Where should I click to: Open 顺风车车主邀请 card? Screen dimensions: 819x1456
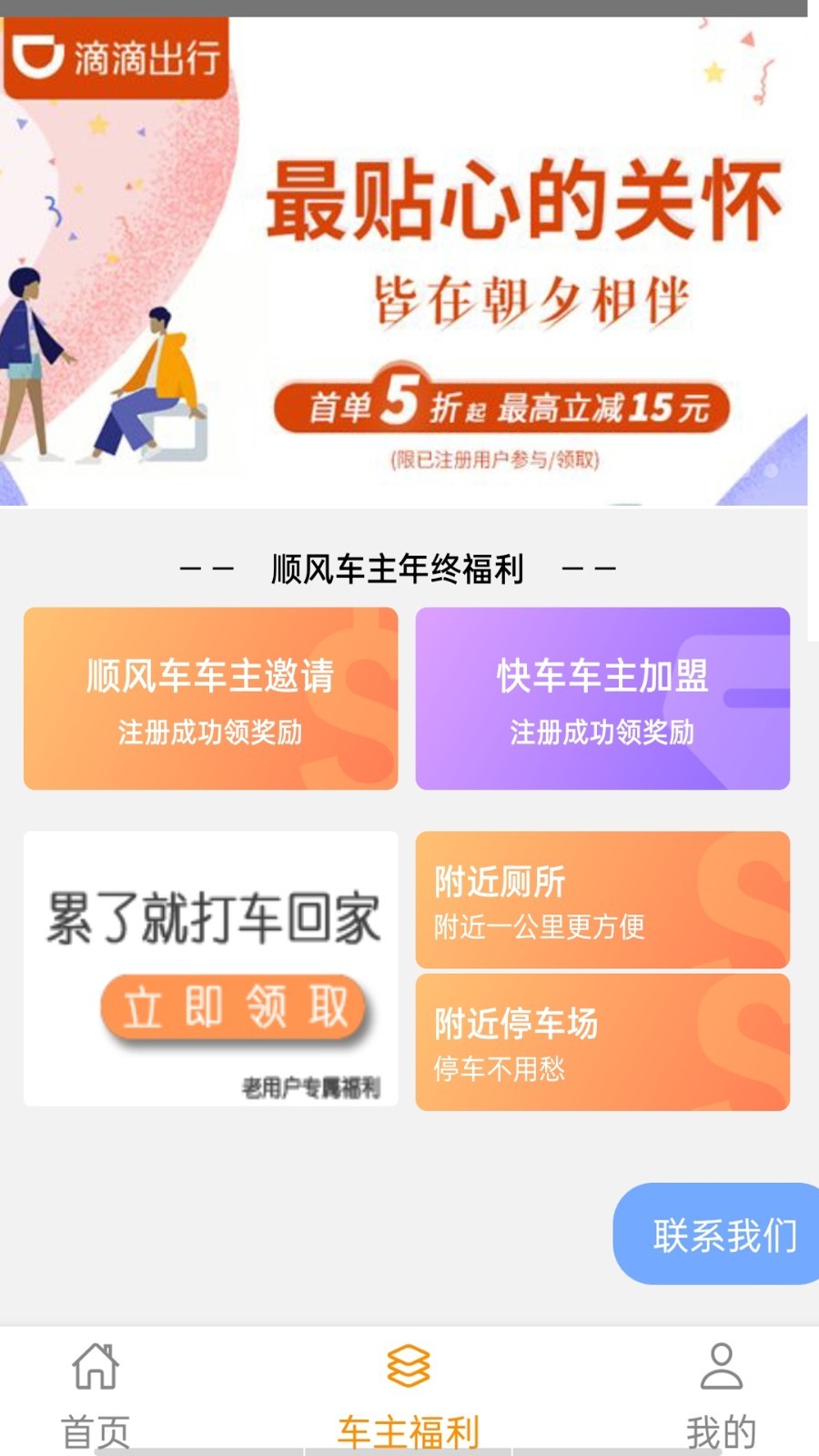click(x=210, y=698)
